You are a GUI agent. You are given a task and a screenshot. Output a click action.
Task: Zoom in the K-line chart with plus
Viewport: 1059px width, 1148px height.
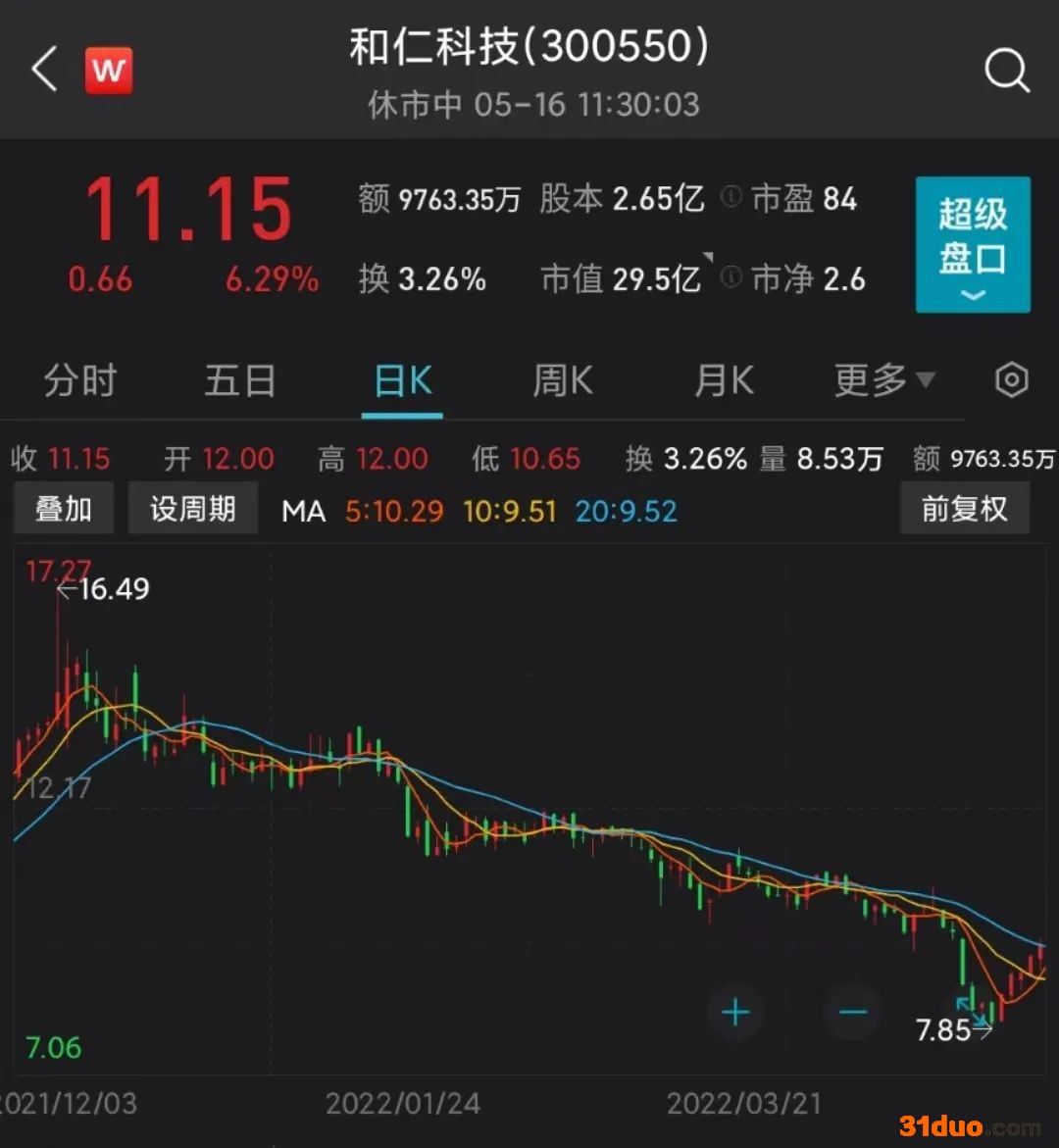pyautogui.click(x=735, y=1012)
